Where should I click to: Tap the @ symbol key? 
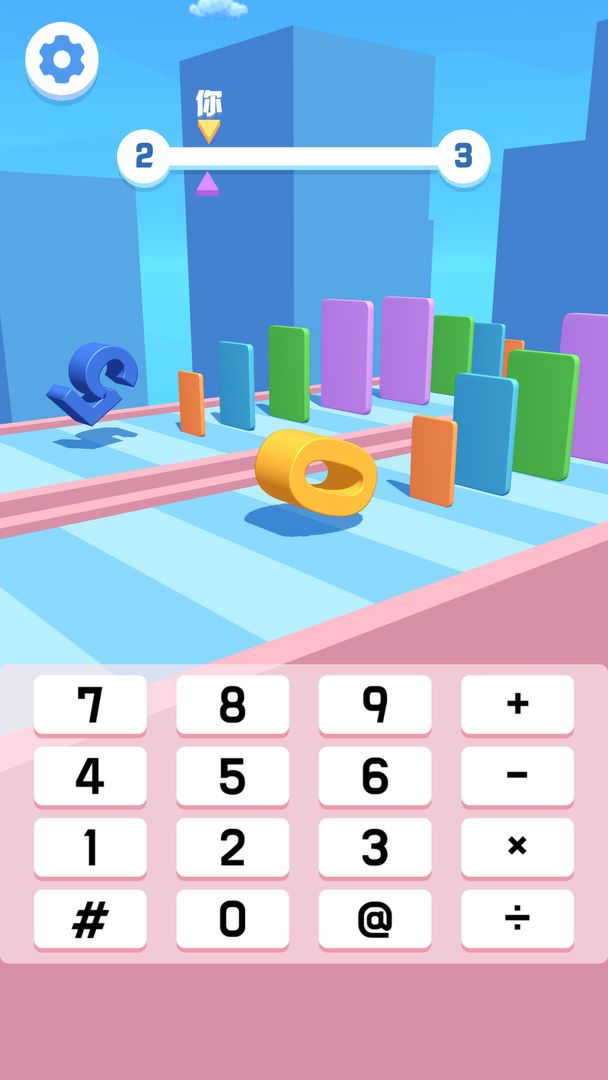click(375, 920)
